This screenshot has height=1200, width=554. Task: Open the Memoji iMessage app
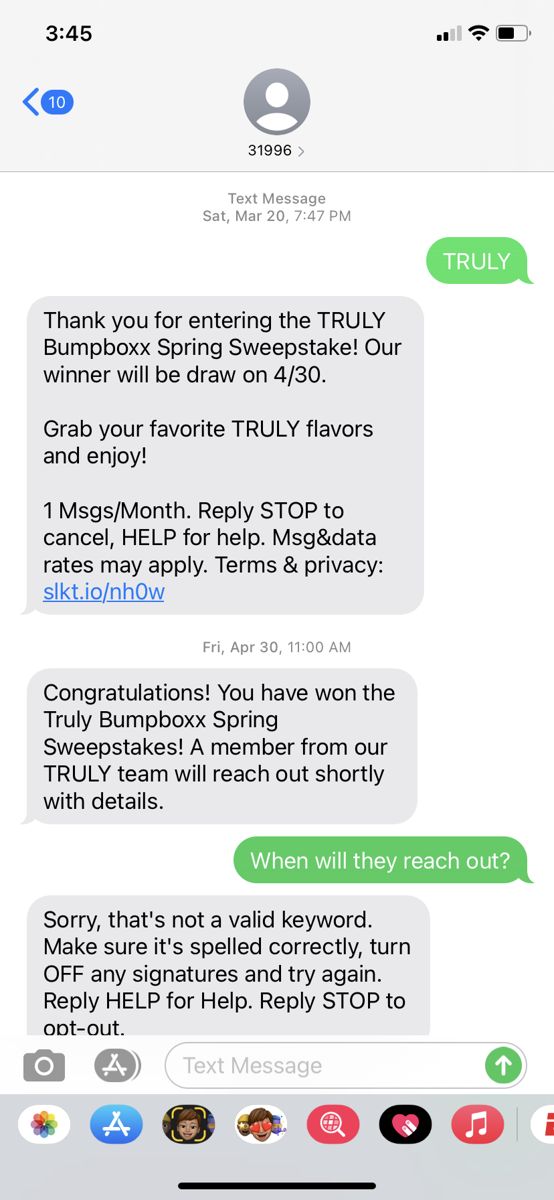click(189, 1125)
